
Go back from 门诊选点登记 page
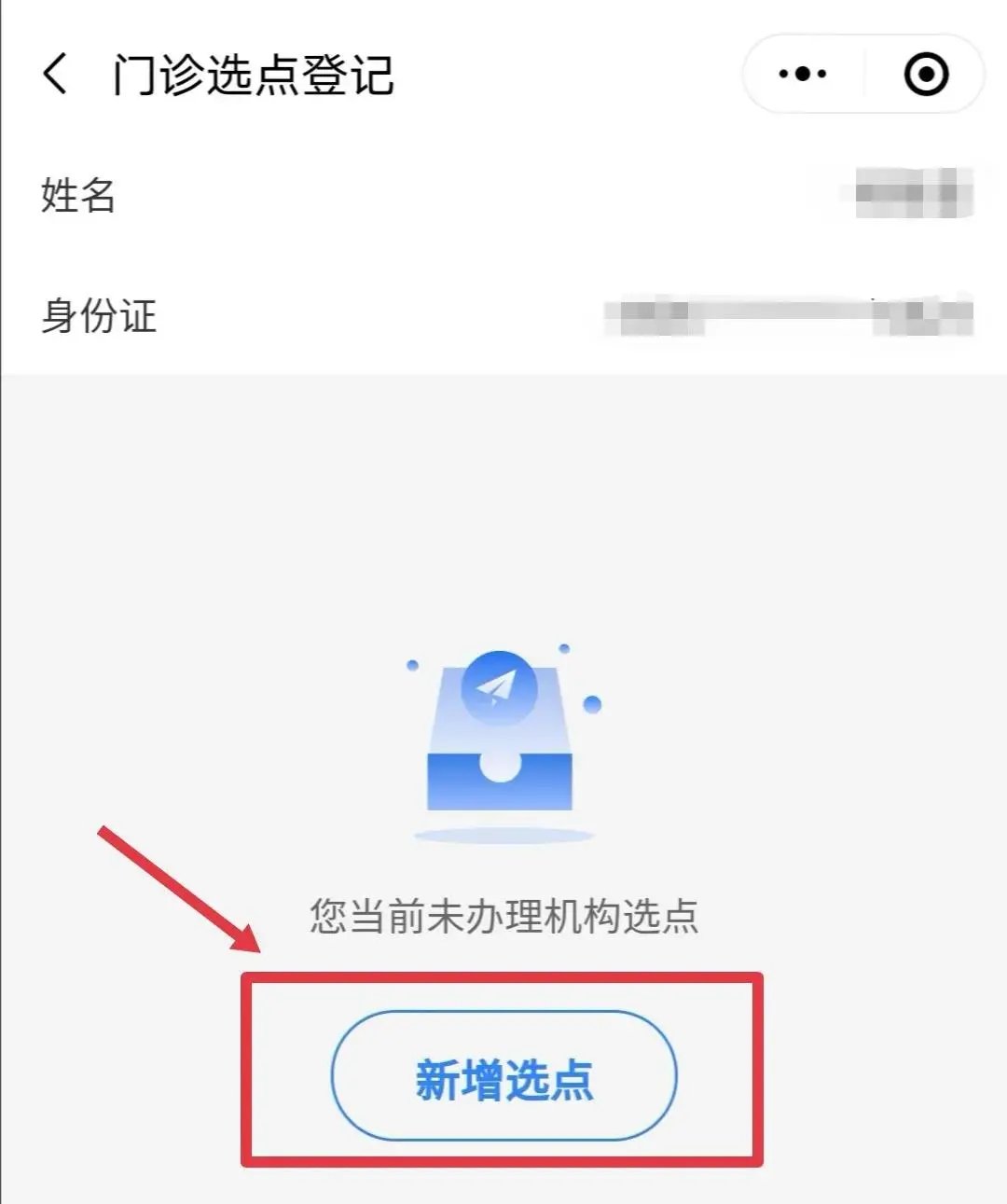55,74
